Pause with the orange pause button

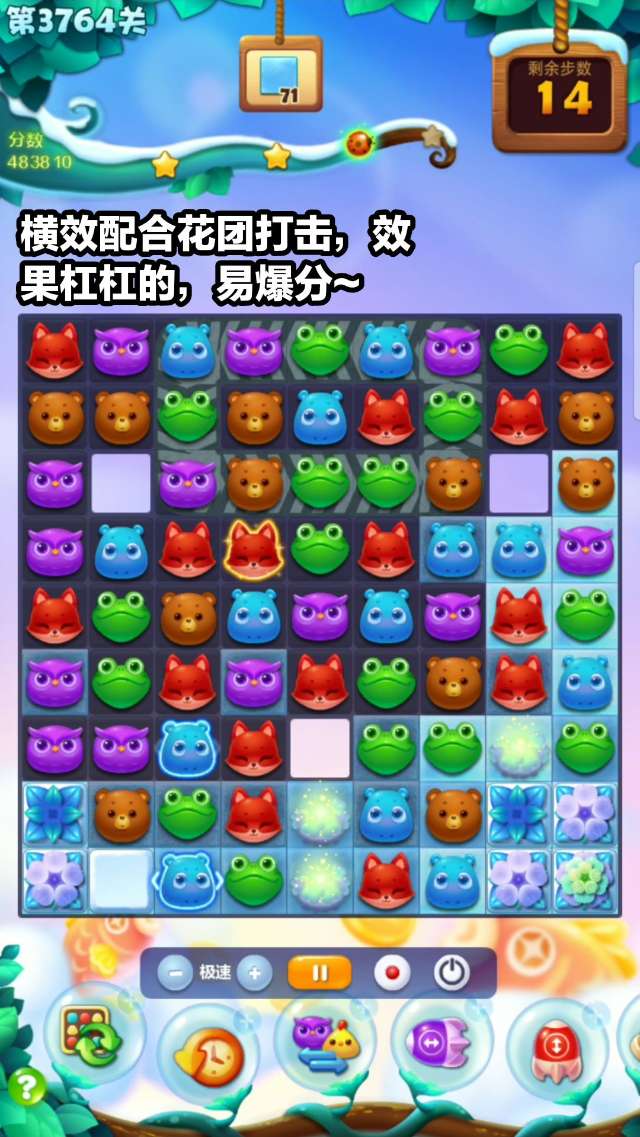[319, 973]
